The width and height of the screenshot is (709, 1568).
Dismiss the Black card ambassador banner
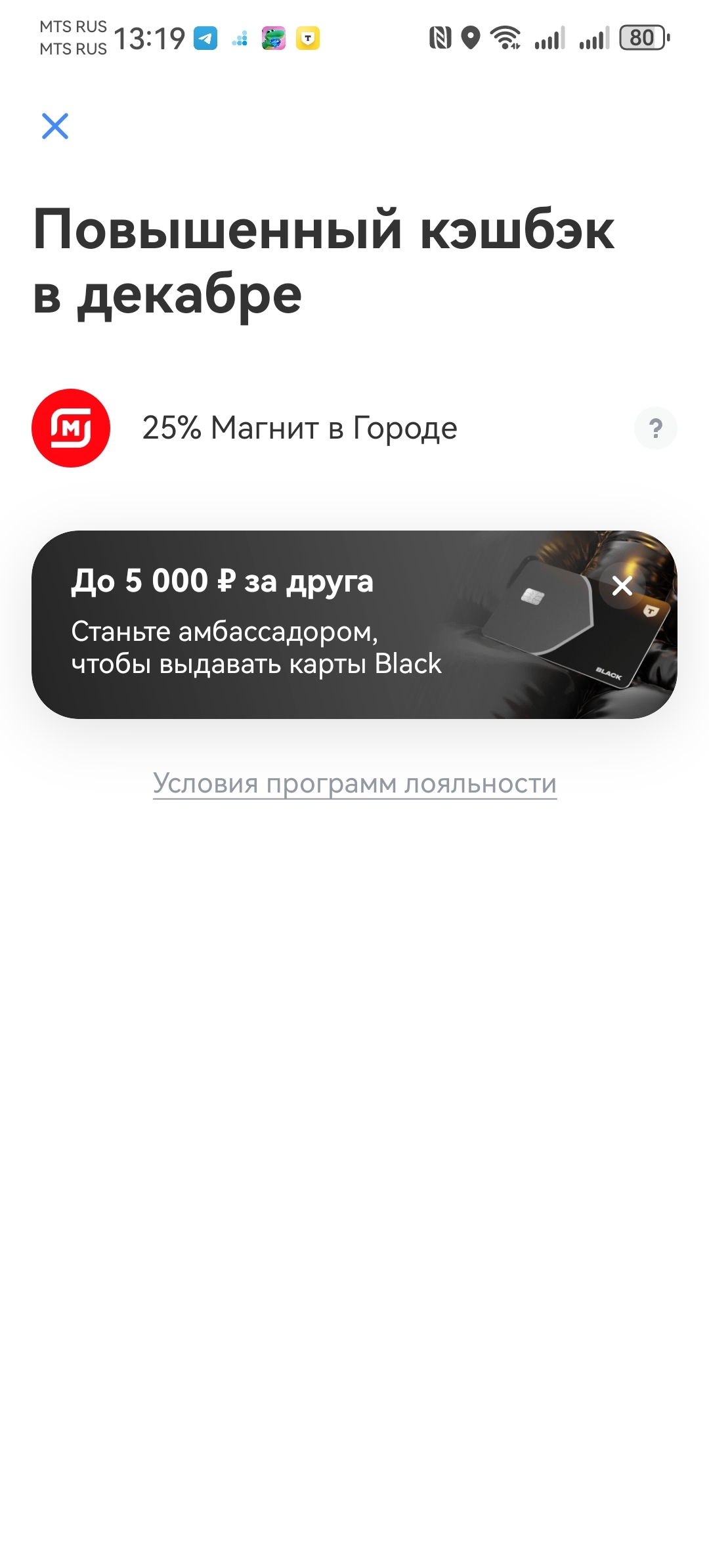click(622, 585)
